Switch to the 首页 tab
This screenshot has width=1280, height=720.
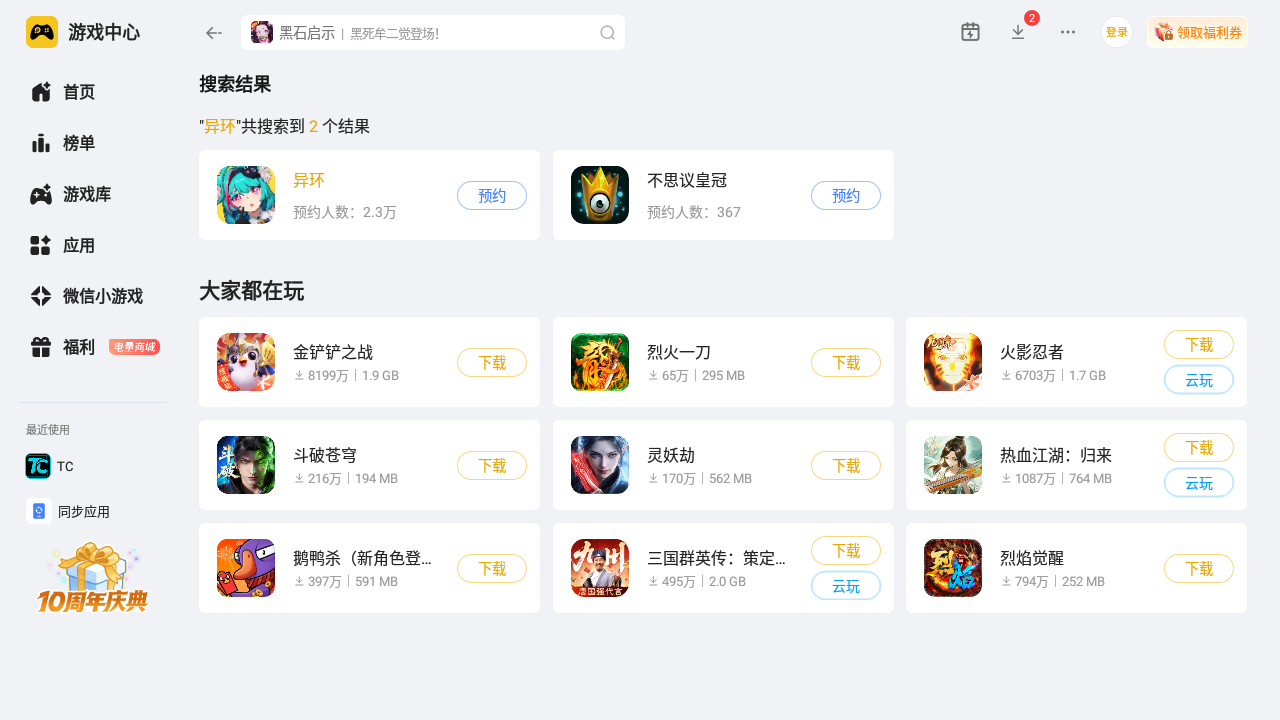(78, 92)
